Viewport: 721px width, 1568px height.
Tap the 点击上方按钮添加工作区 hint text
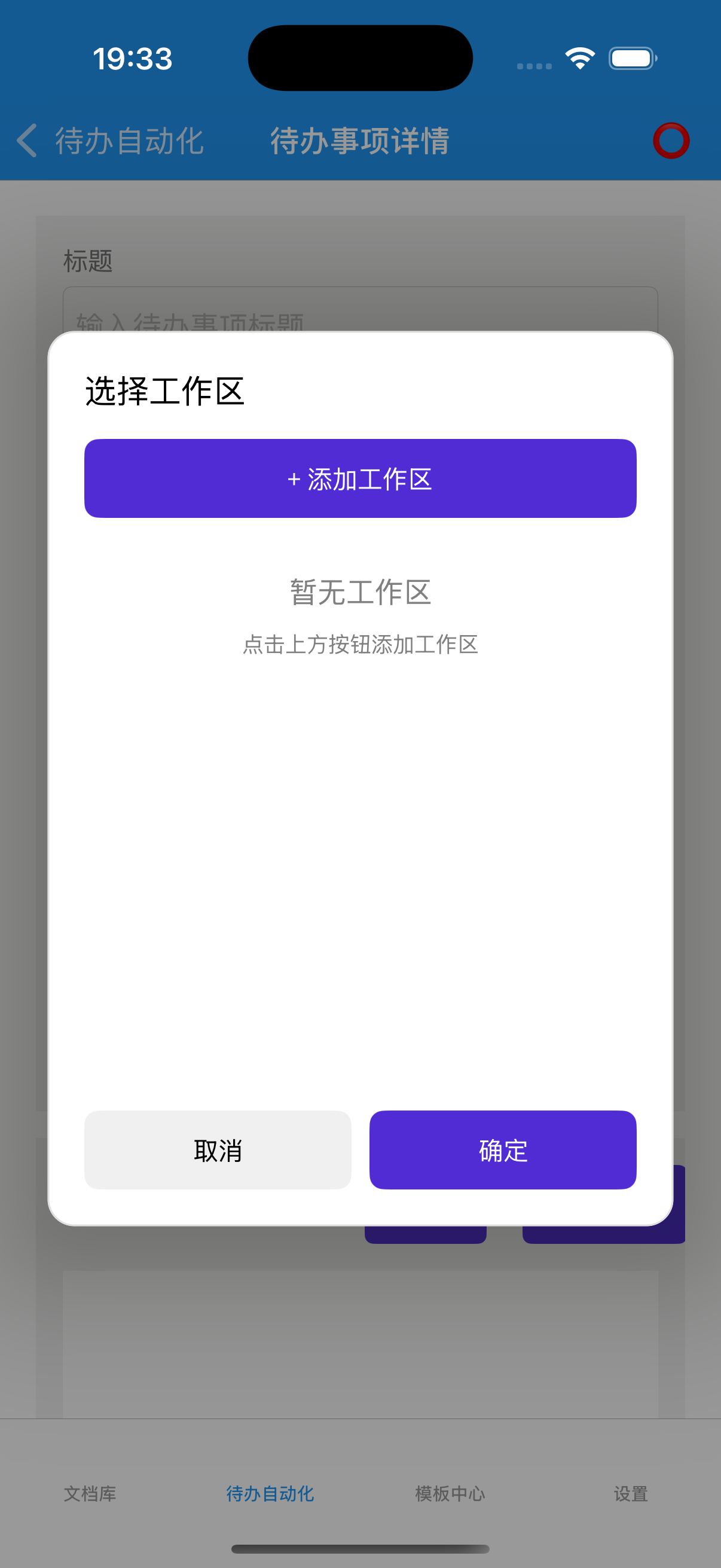(x=360, y=645)
